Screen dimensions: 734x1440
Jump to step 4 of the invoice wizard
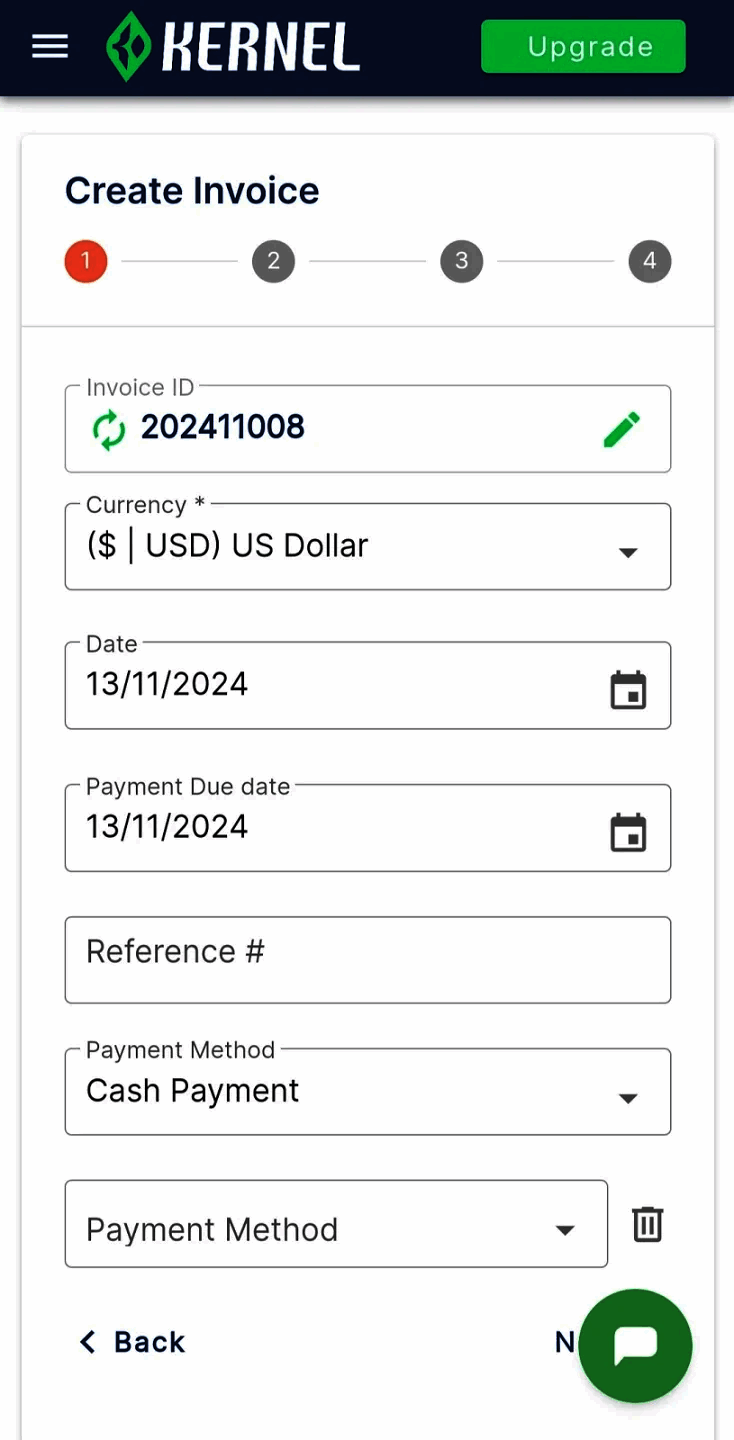point(649,262)
